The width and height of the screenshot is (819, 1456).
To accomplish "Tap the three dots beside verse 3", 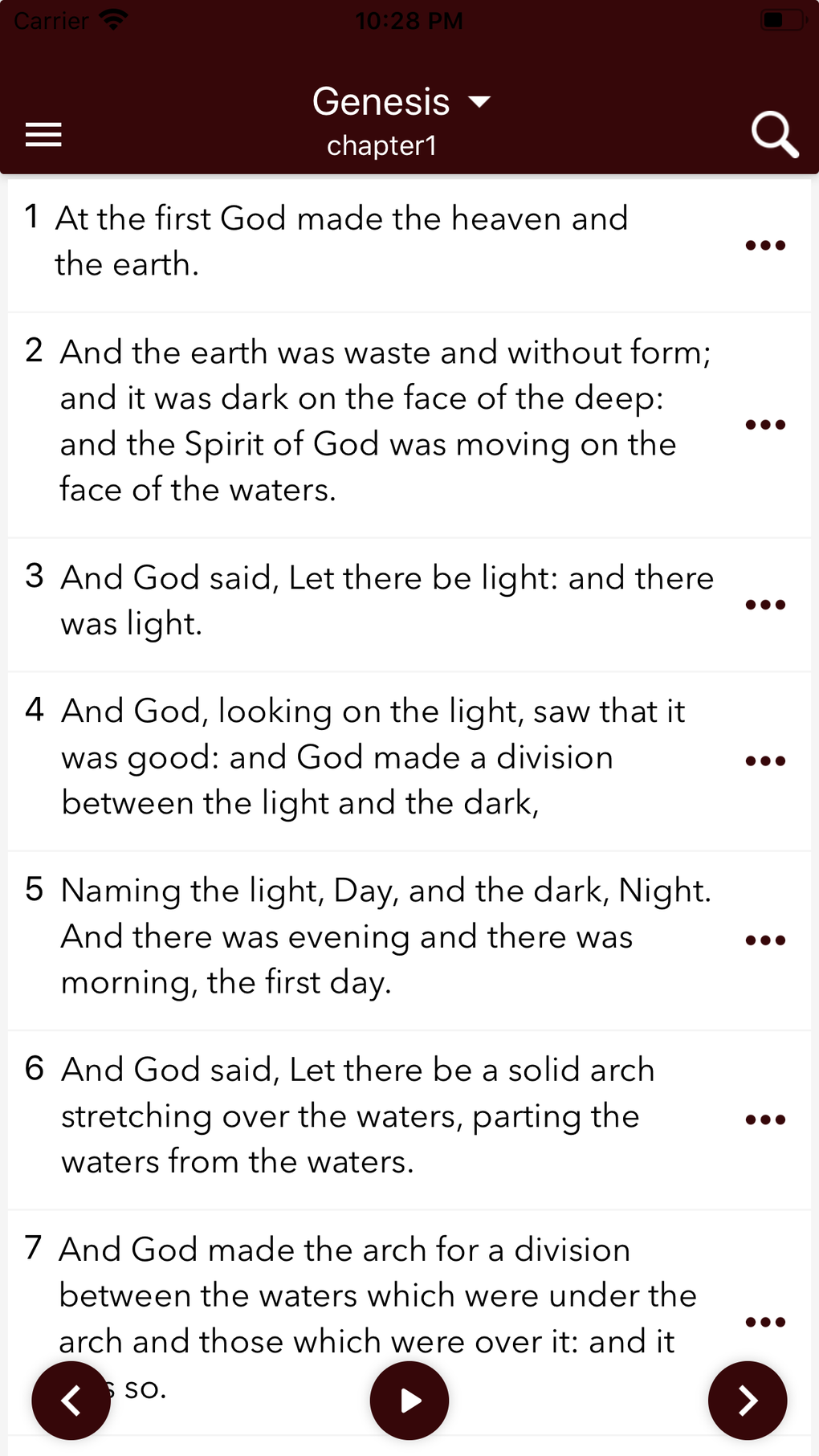I will click(765, 604).
